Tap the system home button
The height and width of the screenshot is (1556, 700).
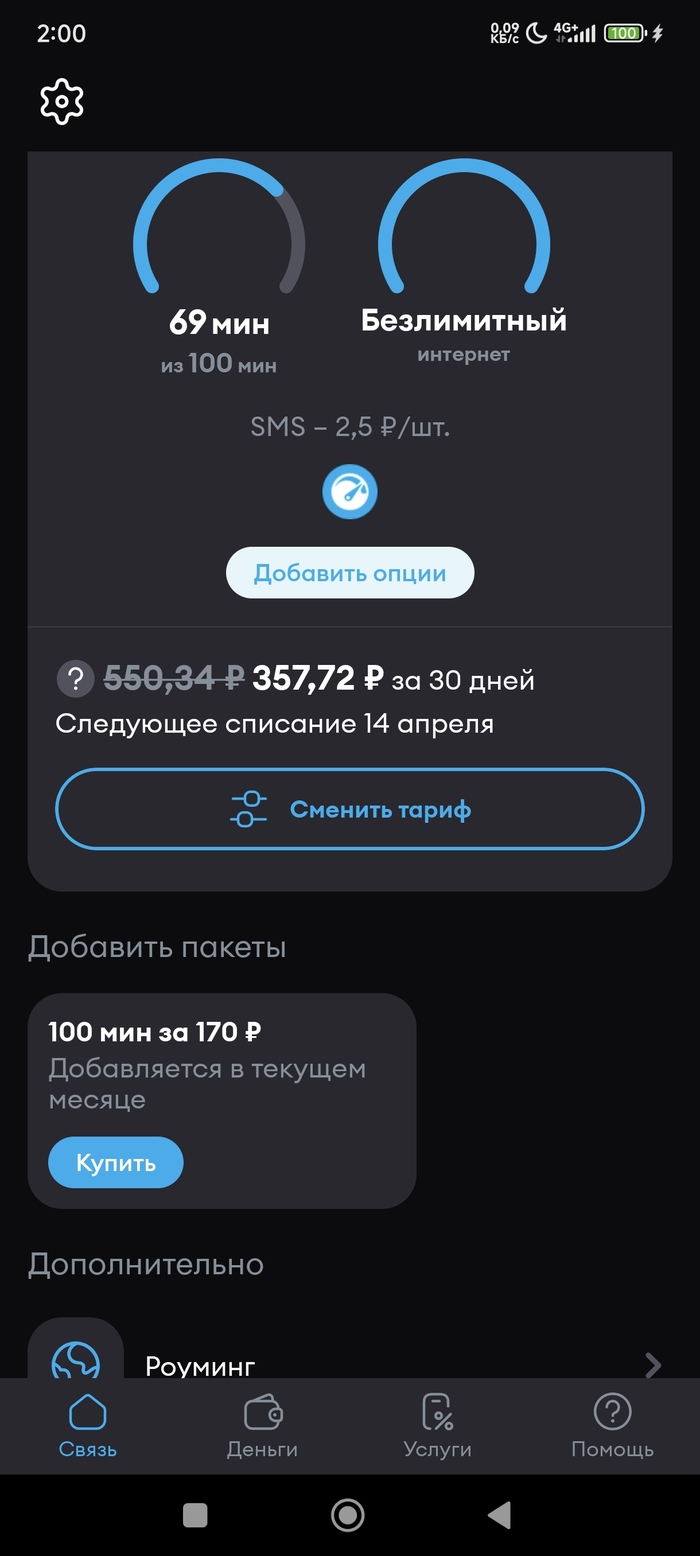(348, 1515)
